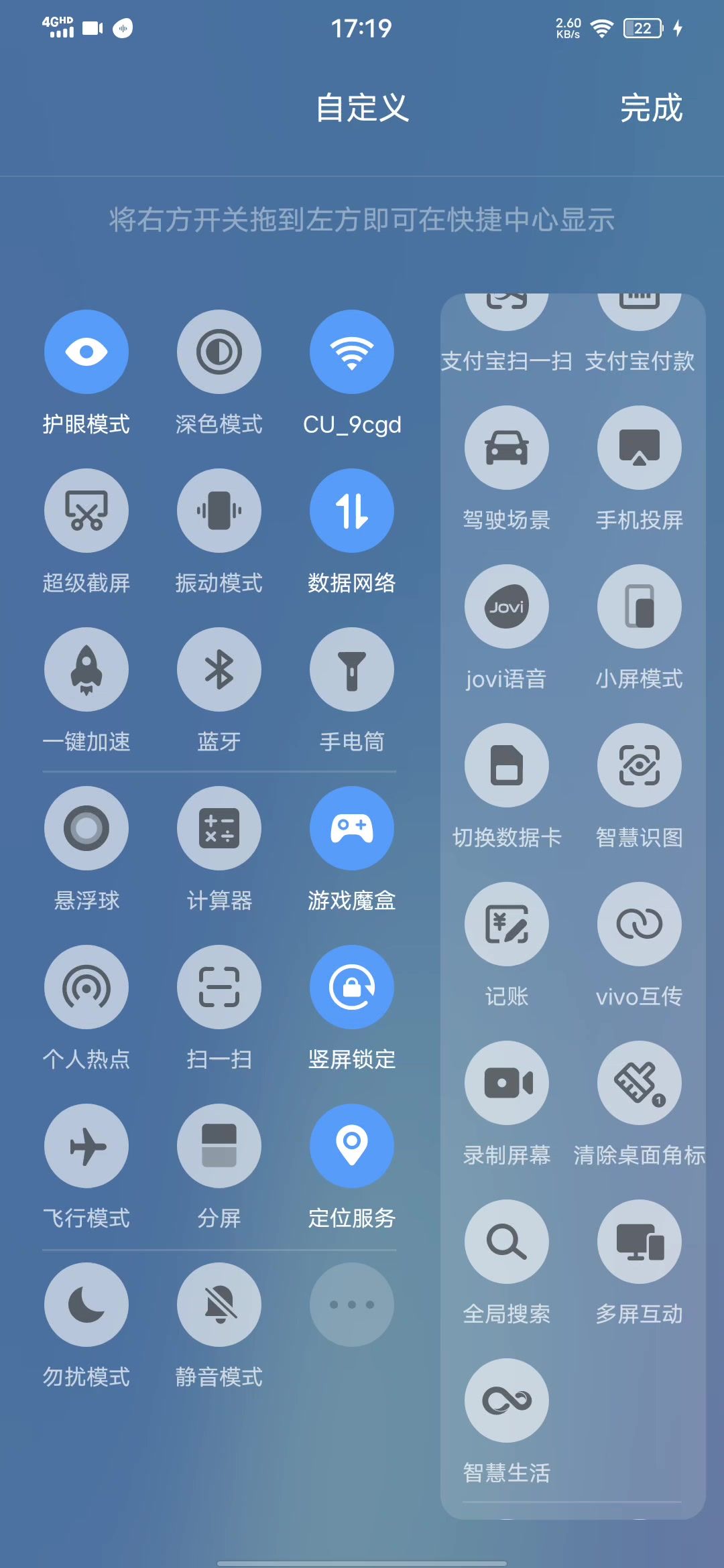This screenshot has width=724, height=1568.
Task: Toggle 游戏魔盒 game box
Action: pyautogui.click(x=352, y=828)
